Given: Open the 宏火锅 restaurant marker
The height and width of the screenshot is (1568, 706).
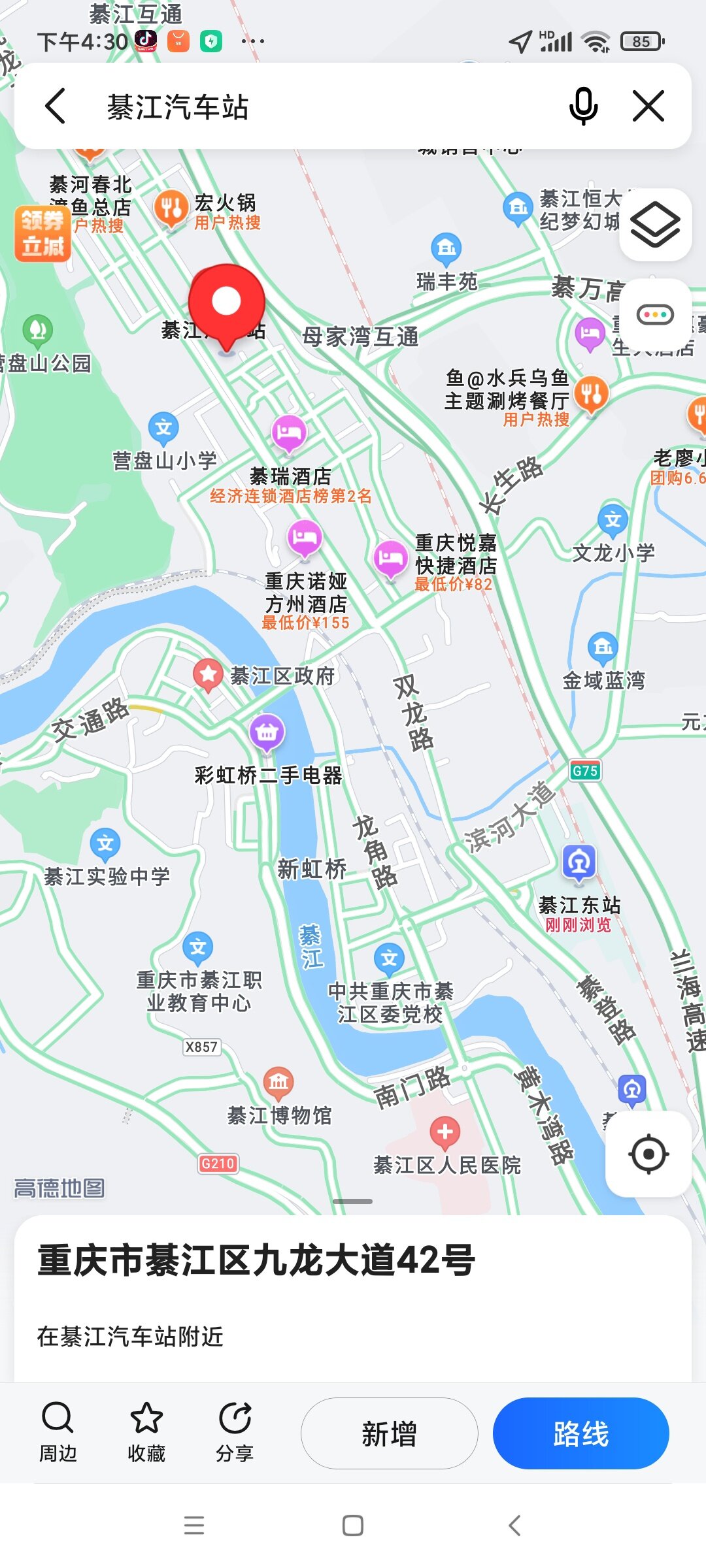Looking at the screenshot, I should (171, 208).
